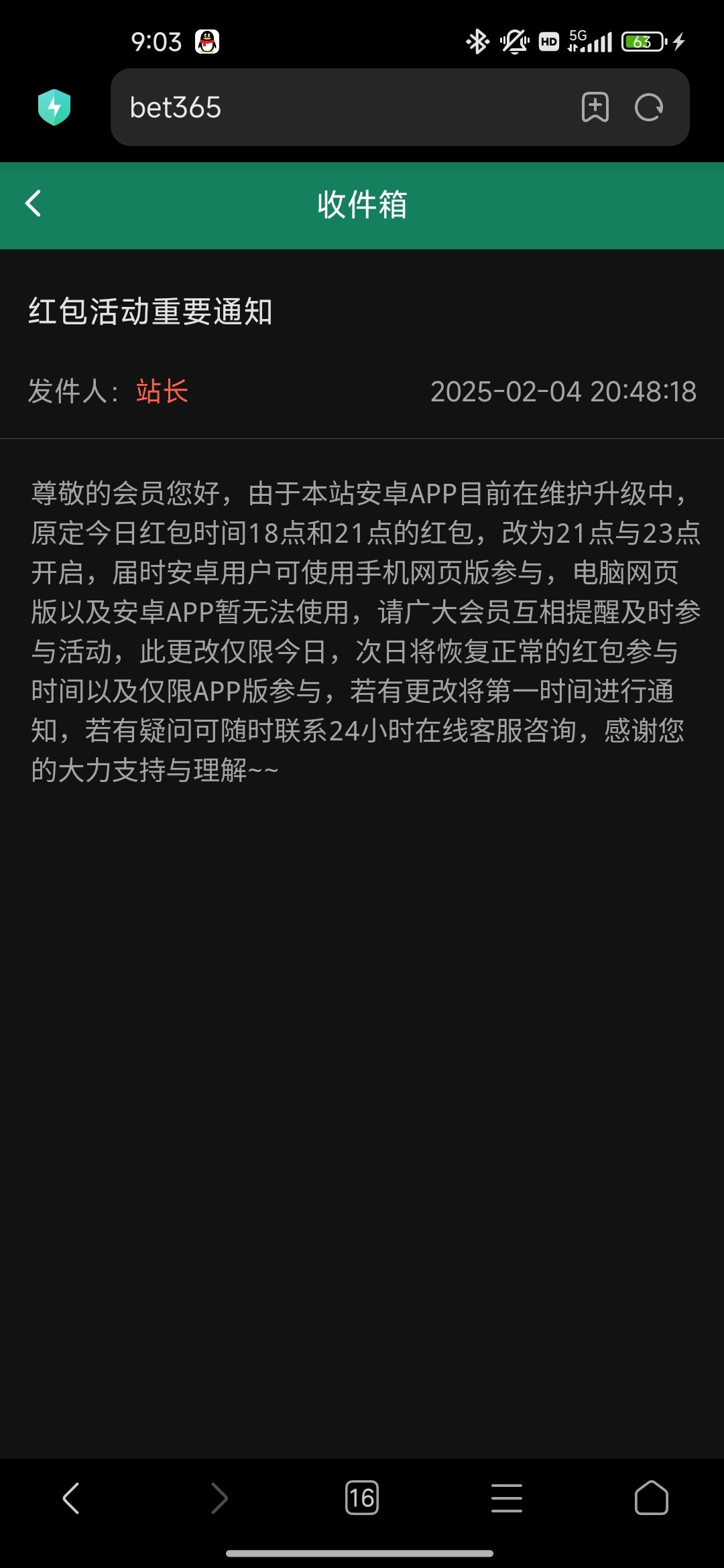This screenshot has height=1568, width=724.
Task: Open the browser security shield icon
Action: [x=54, y=107]
